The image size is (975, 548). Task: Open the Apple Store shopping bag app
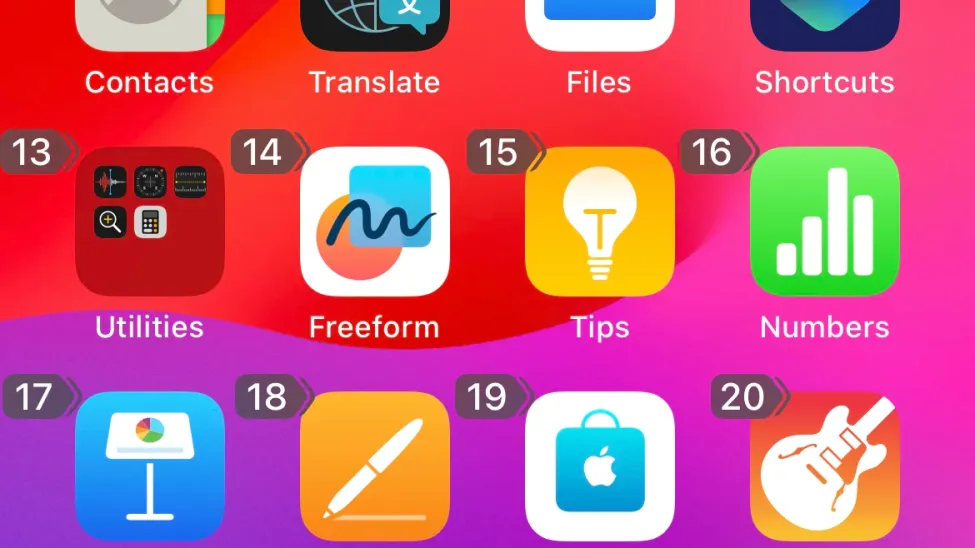point(599,465)
